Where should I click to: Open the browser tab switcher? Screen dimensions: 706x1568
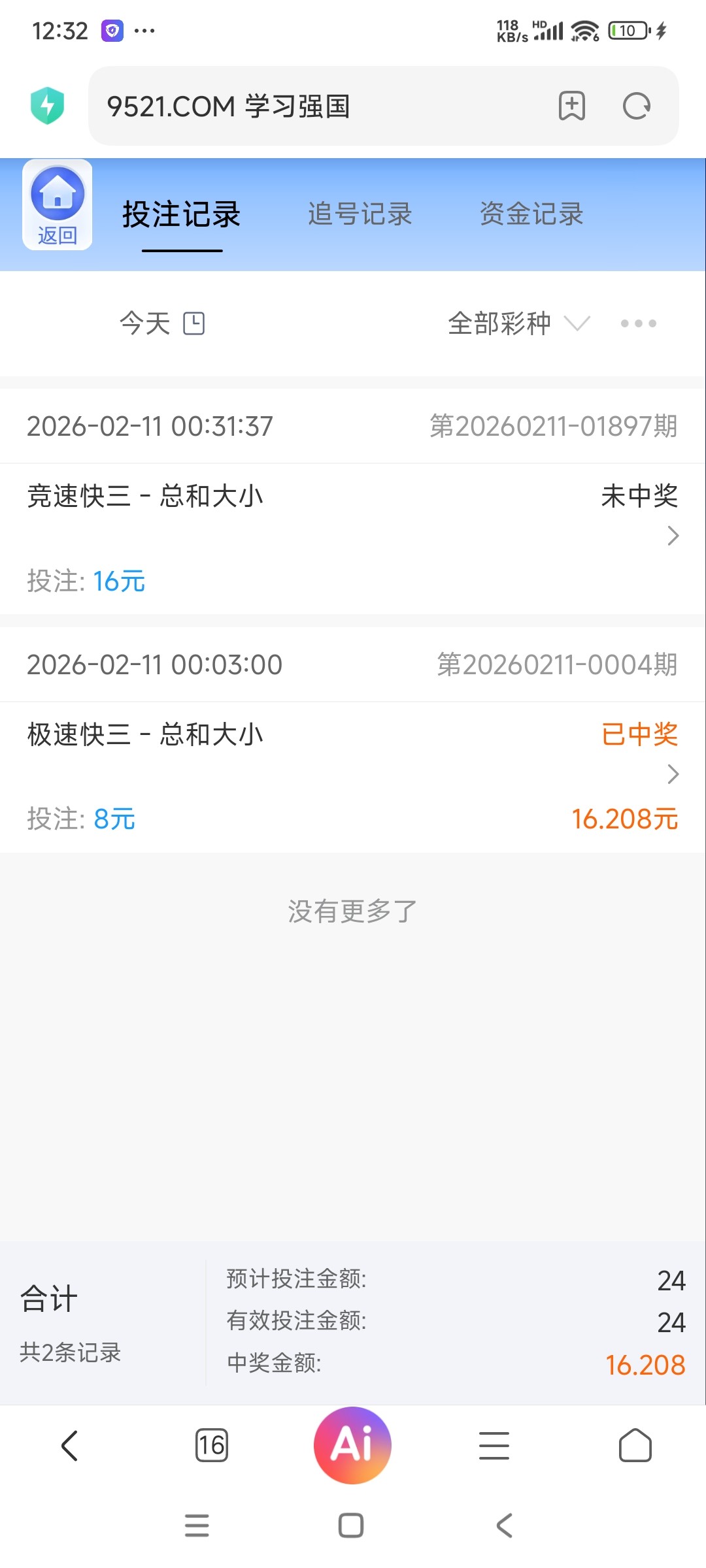[x=211, y=1445]
